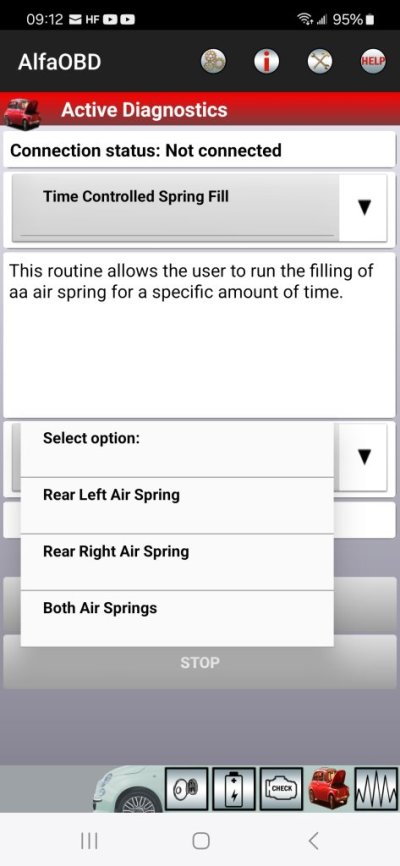Open the gears settings icon
This screenshot has width=400, height=866.
click(213, 61)
